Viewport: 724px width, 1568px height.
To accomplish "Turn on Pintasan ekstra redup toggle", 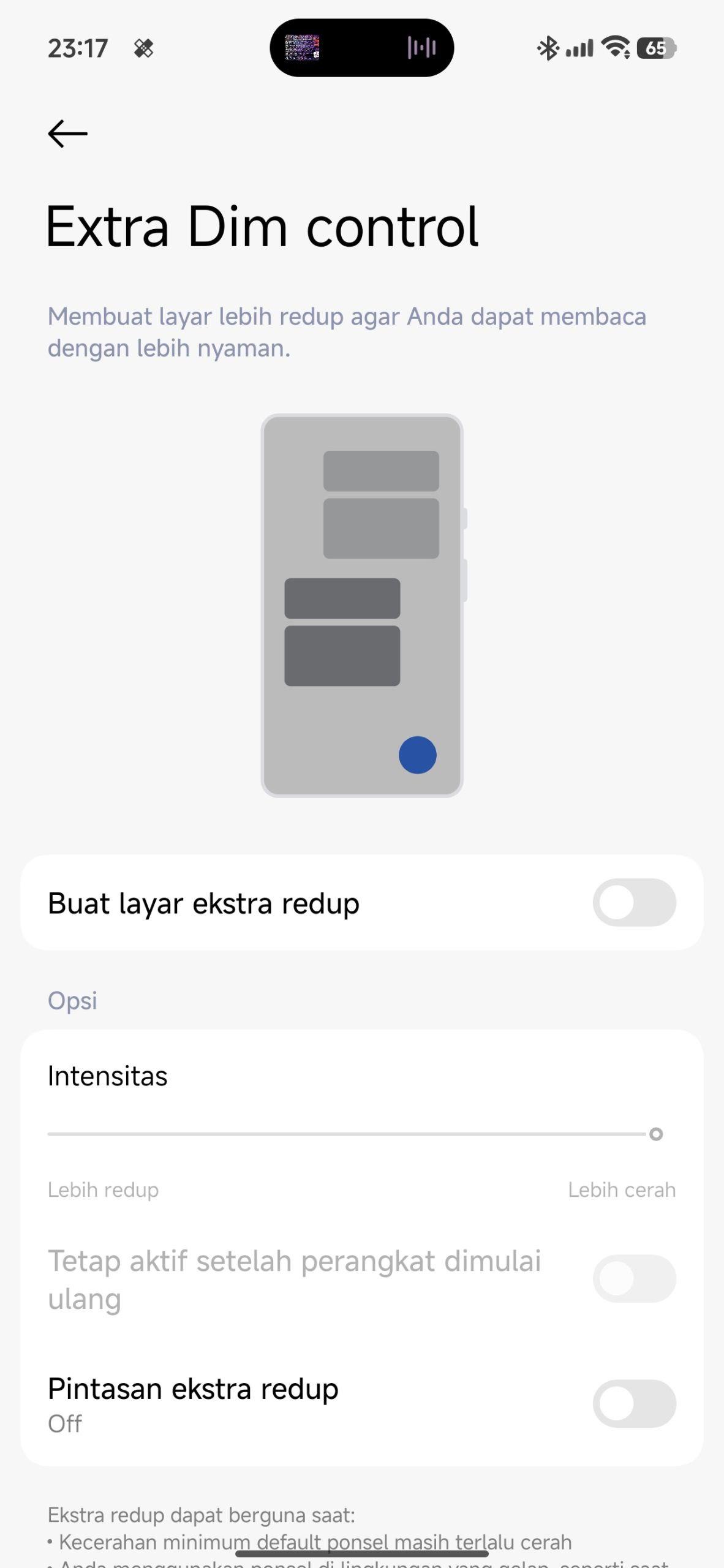I will [x=633, y=1403].
